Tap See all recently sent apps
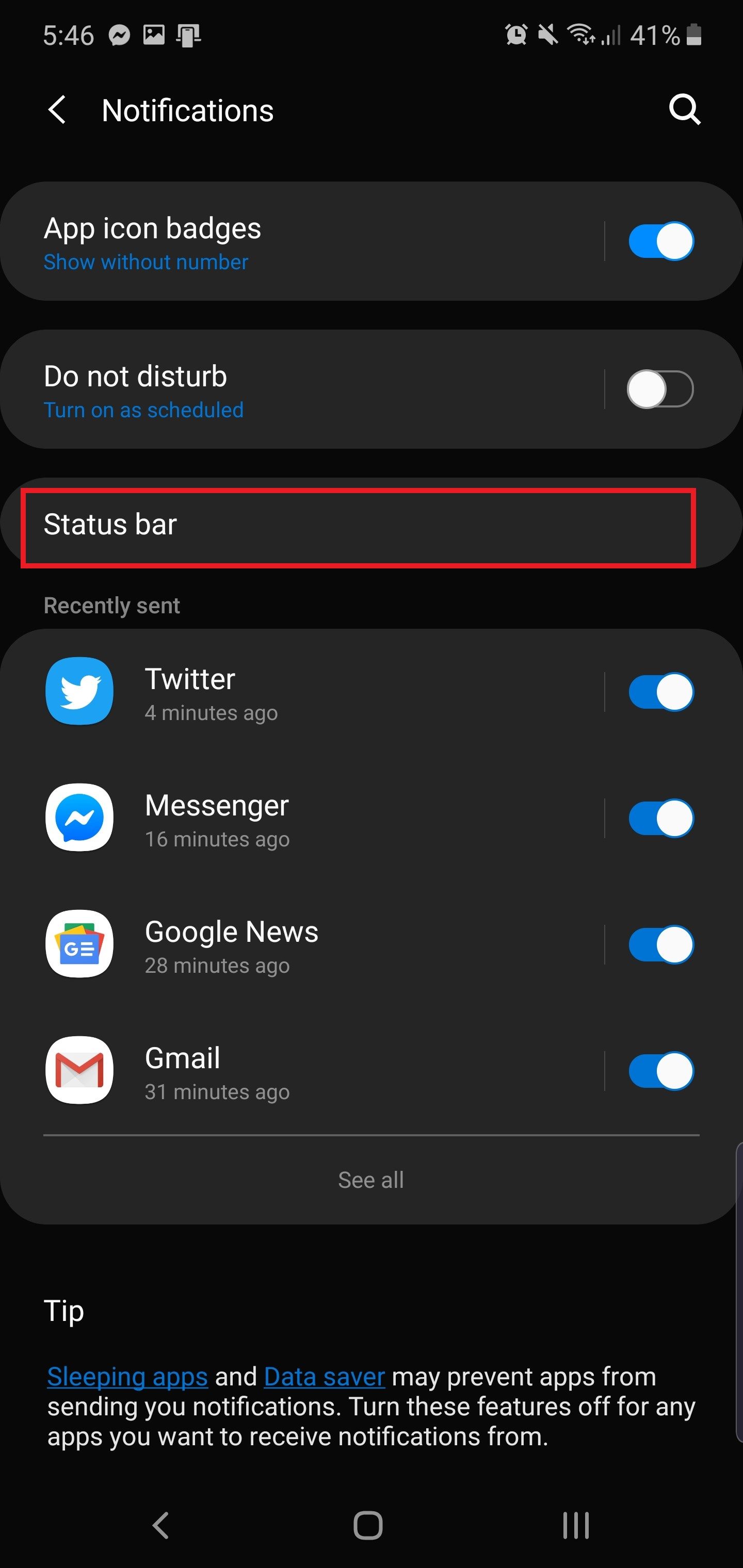 pyautogui.click(x=371, y=1180)
